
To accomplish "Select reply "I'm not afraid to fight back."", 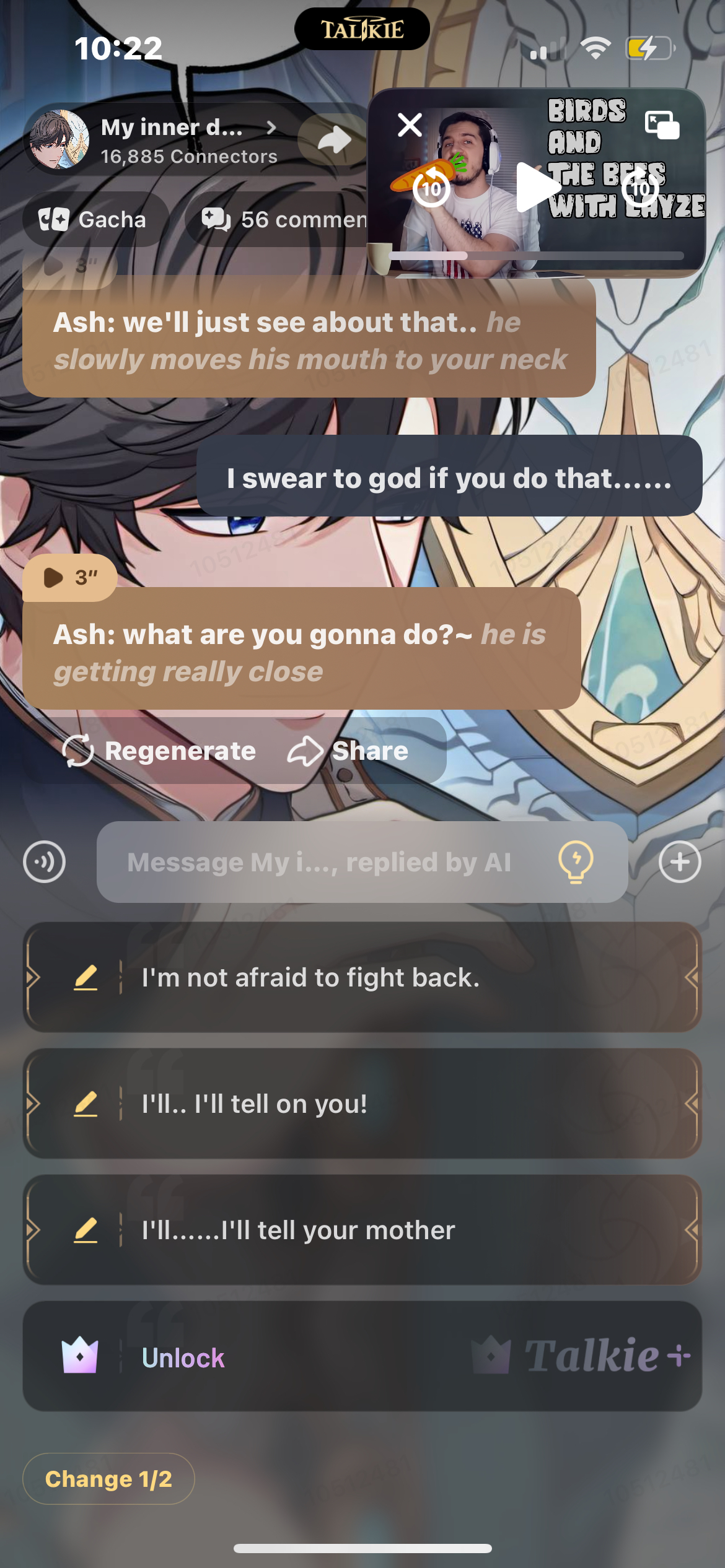I will coord(362,977).
